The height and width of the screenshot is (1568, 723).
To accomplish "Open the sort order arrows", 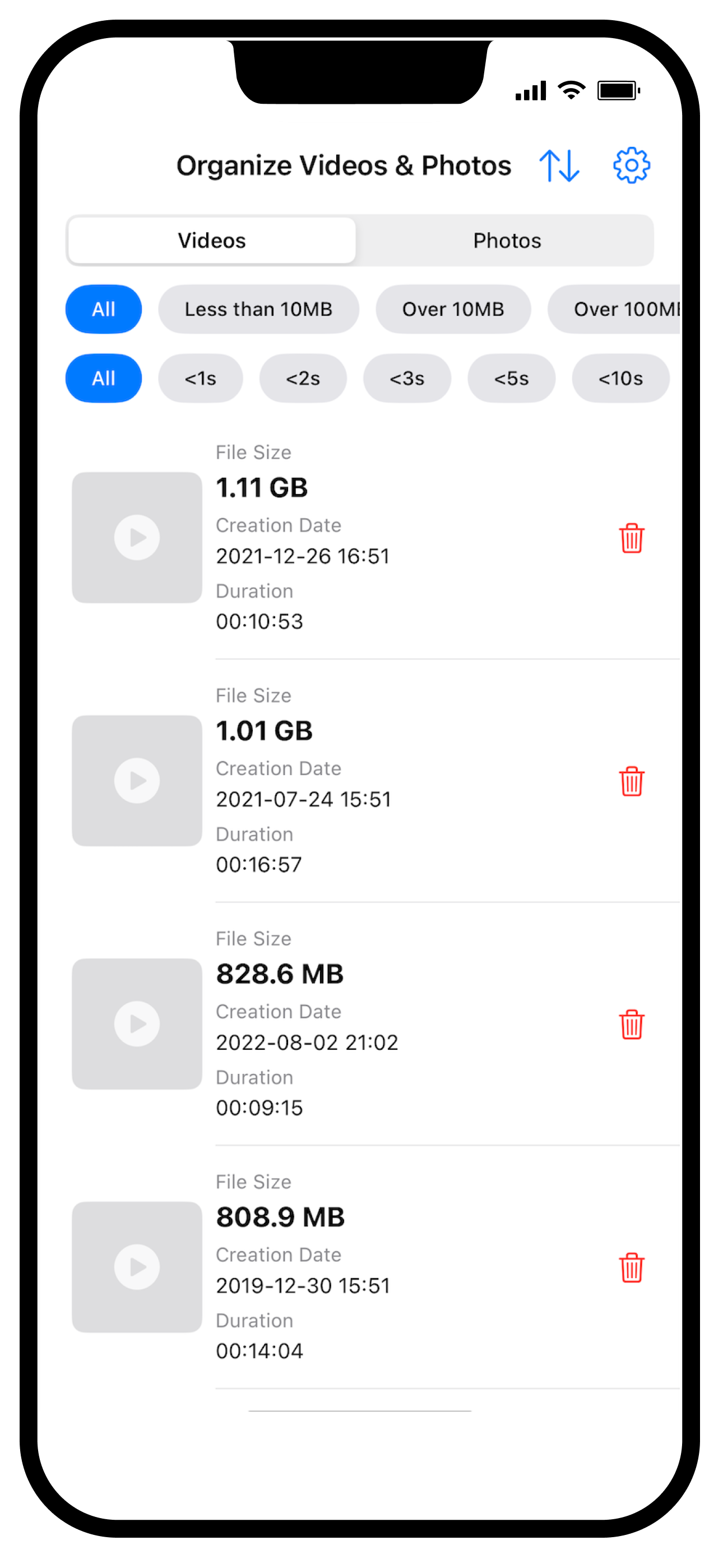I will pos(559,165).
